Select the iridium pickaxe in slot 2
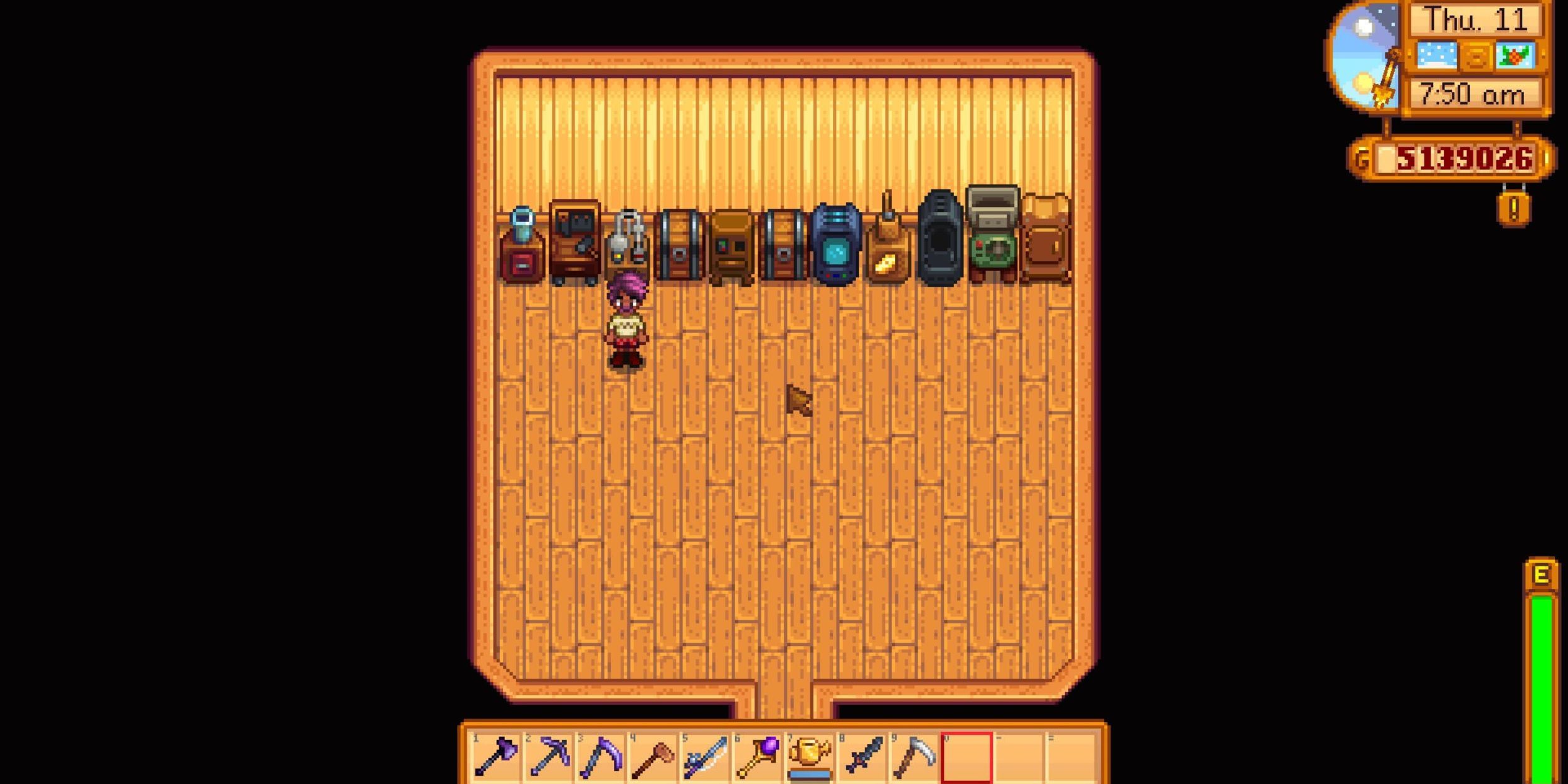The image size is (1568, 784). pos(549,757)
